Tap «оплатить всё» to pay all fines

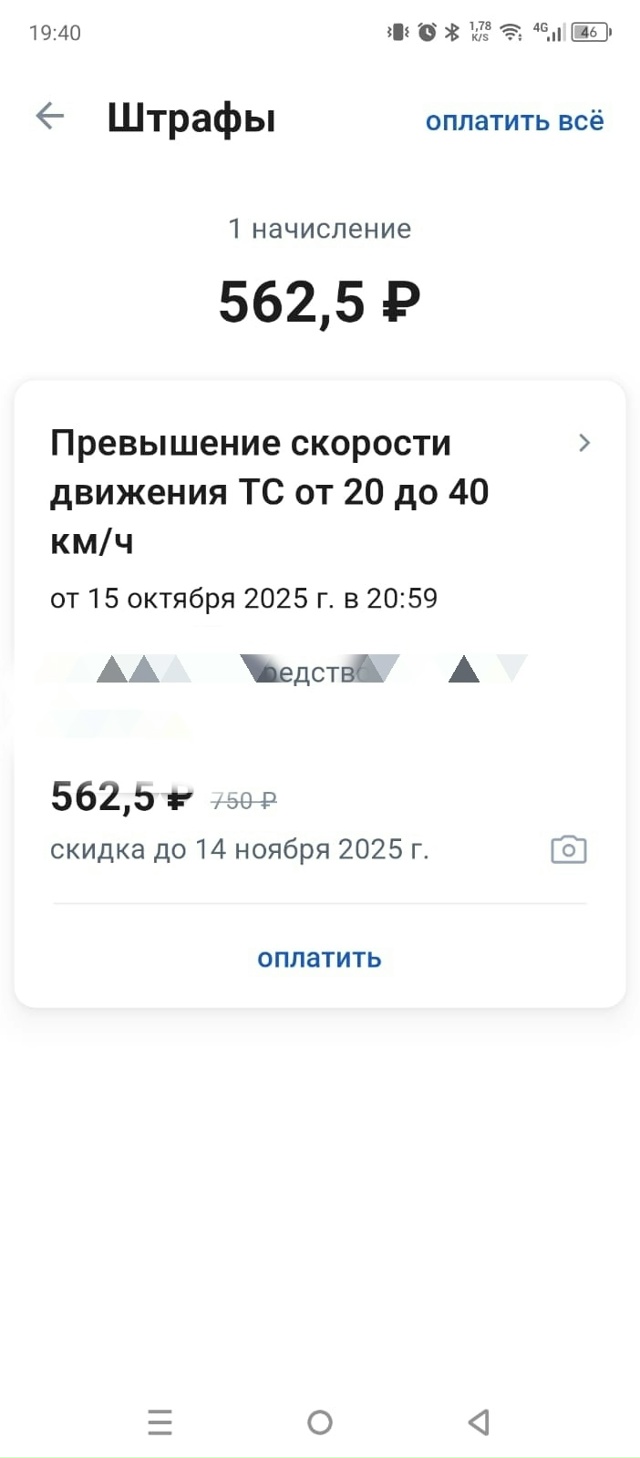(514, 121)
